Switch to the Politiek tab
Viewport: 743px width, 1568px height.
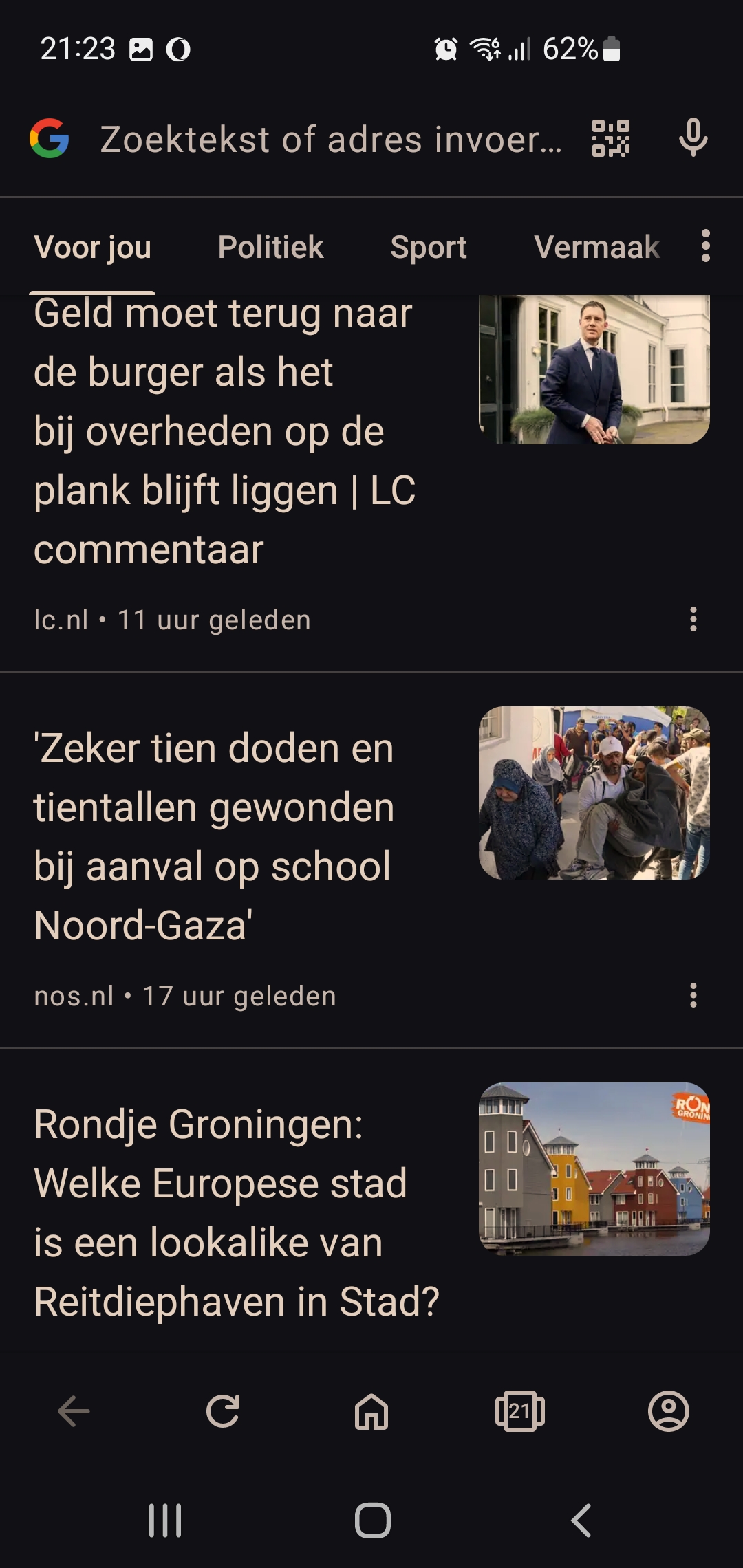tap(270, 247)
